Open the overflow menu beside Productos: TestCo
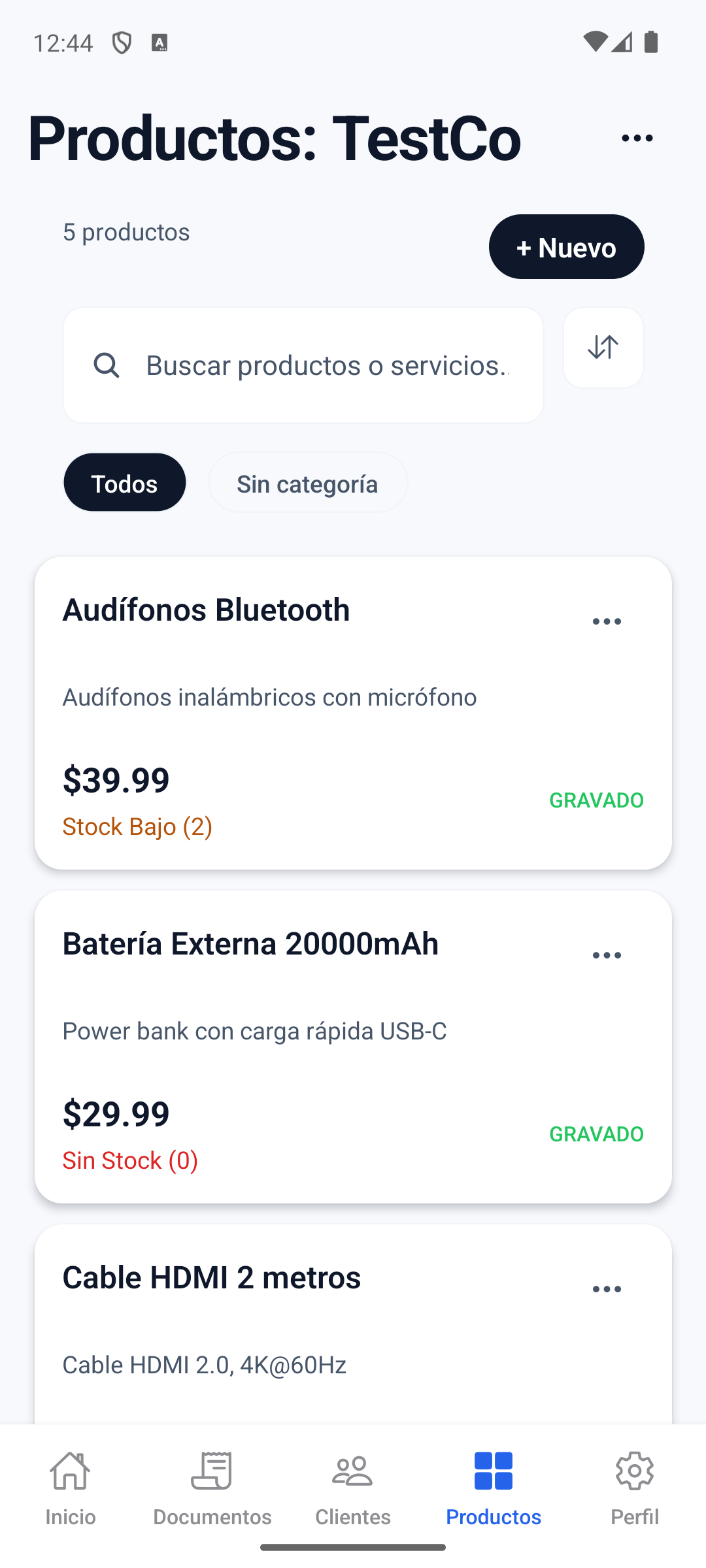Viewport: 706px width, 1568px height. [637, 138]
